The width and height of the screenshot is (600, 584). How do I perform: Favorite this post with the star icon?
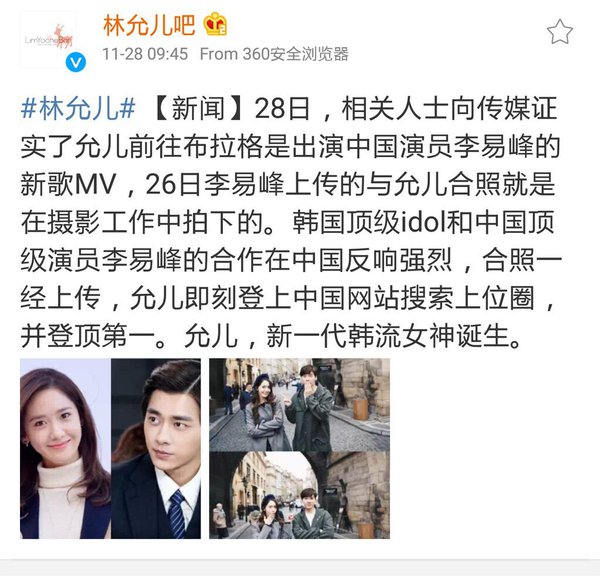point(560,32)
